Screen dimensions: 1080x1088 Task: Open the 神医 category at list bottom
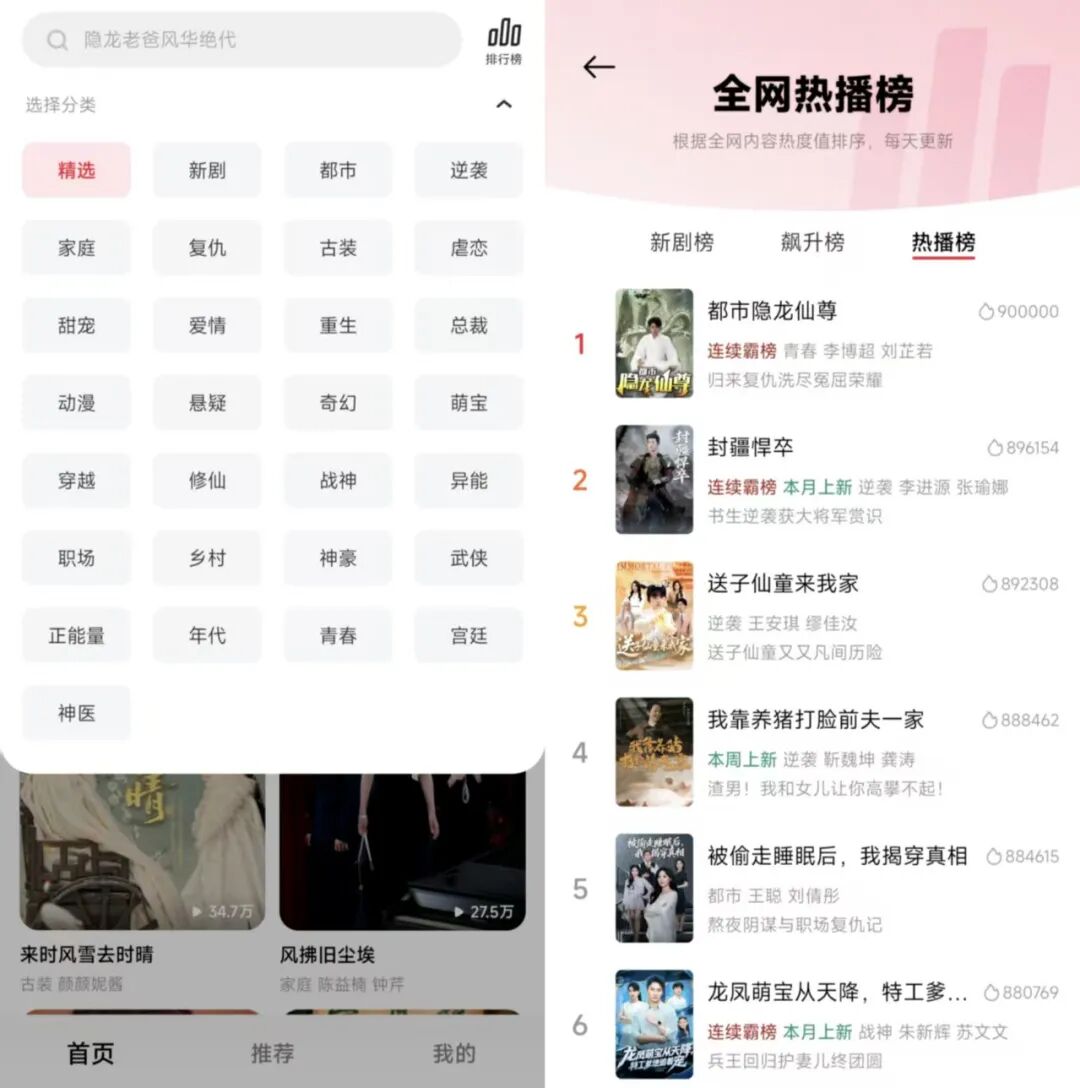point(76,713)
